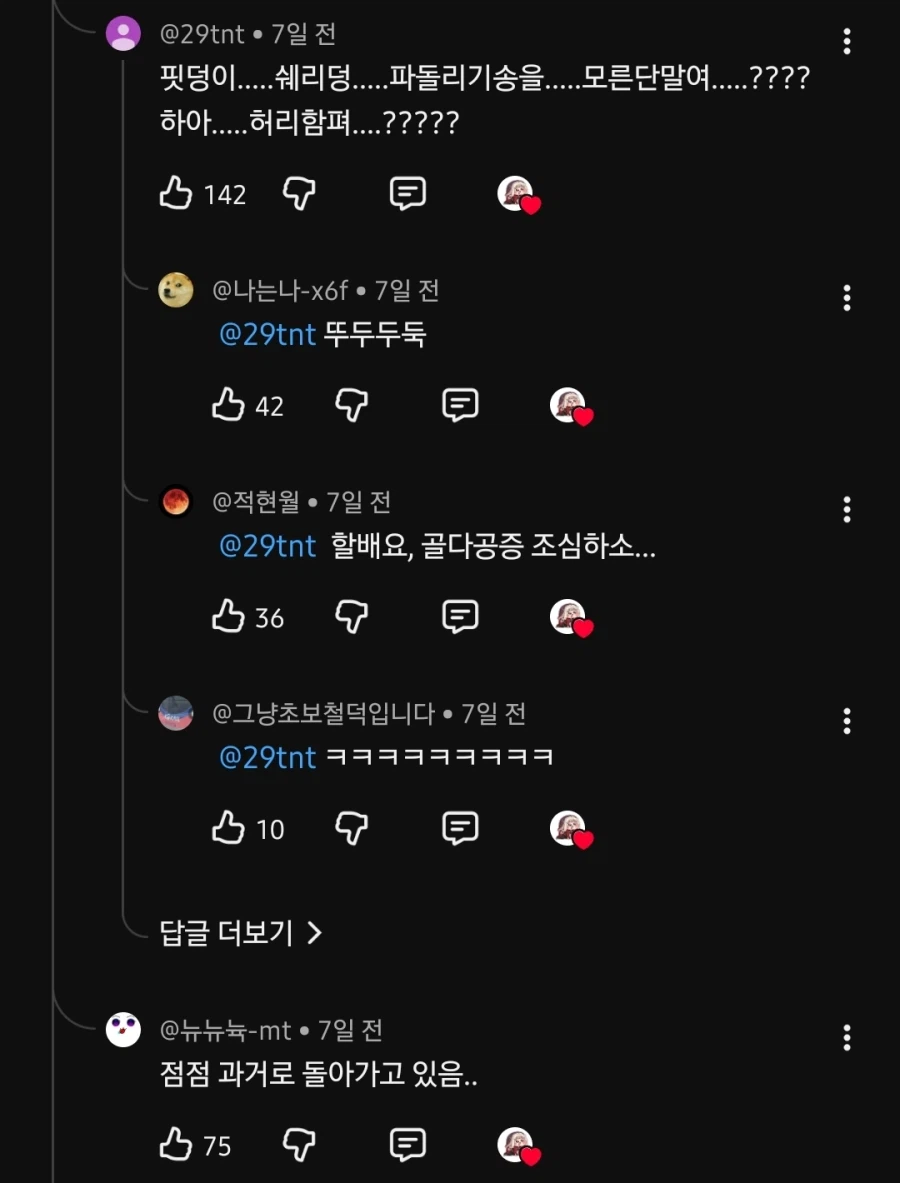Open reply box on @적현월's comment
The image size is (900, 1183).
458,617
